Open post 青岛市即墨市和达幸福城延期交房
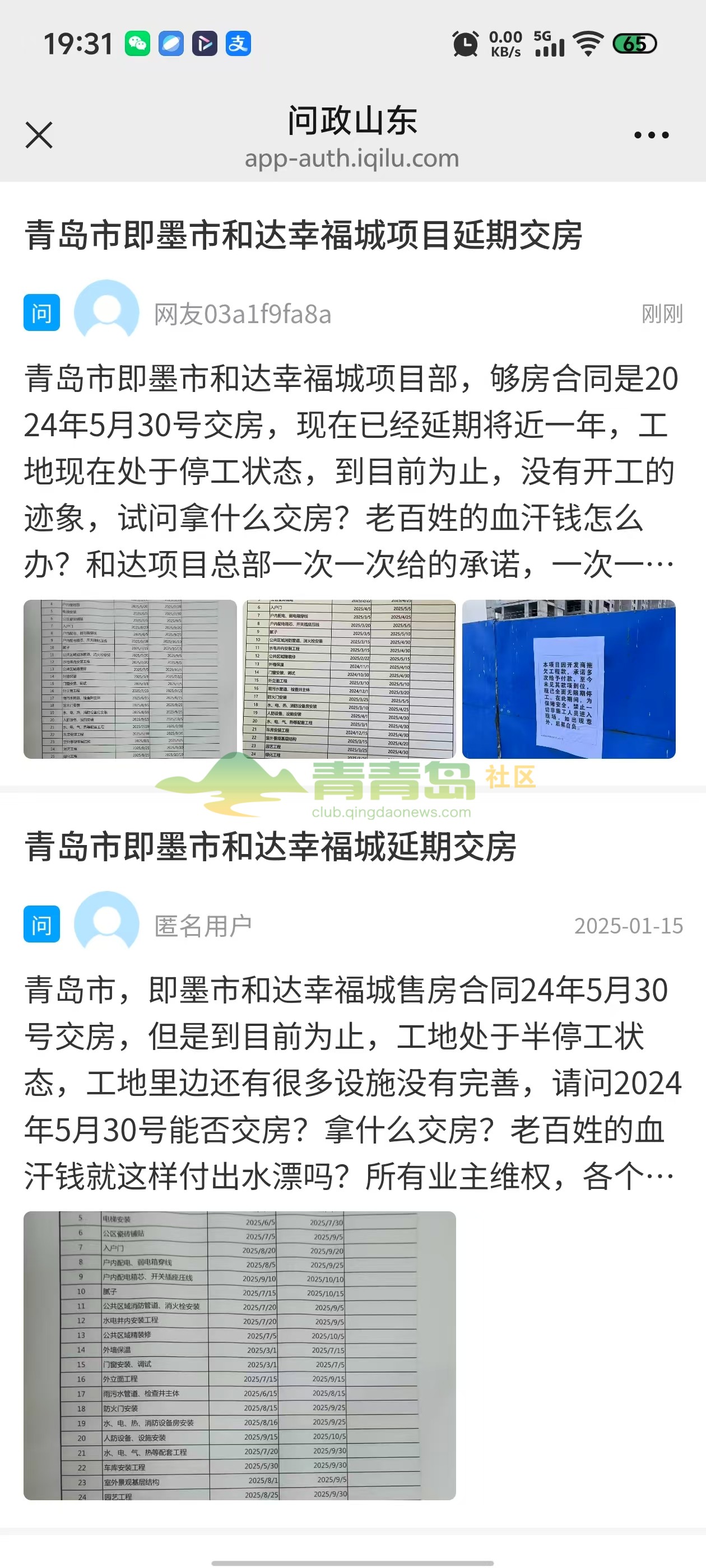Screen dimensions: 706x1568 (271, 847)
